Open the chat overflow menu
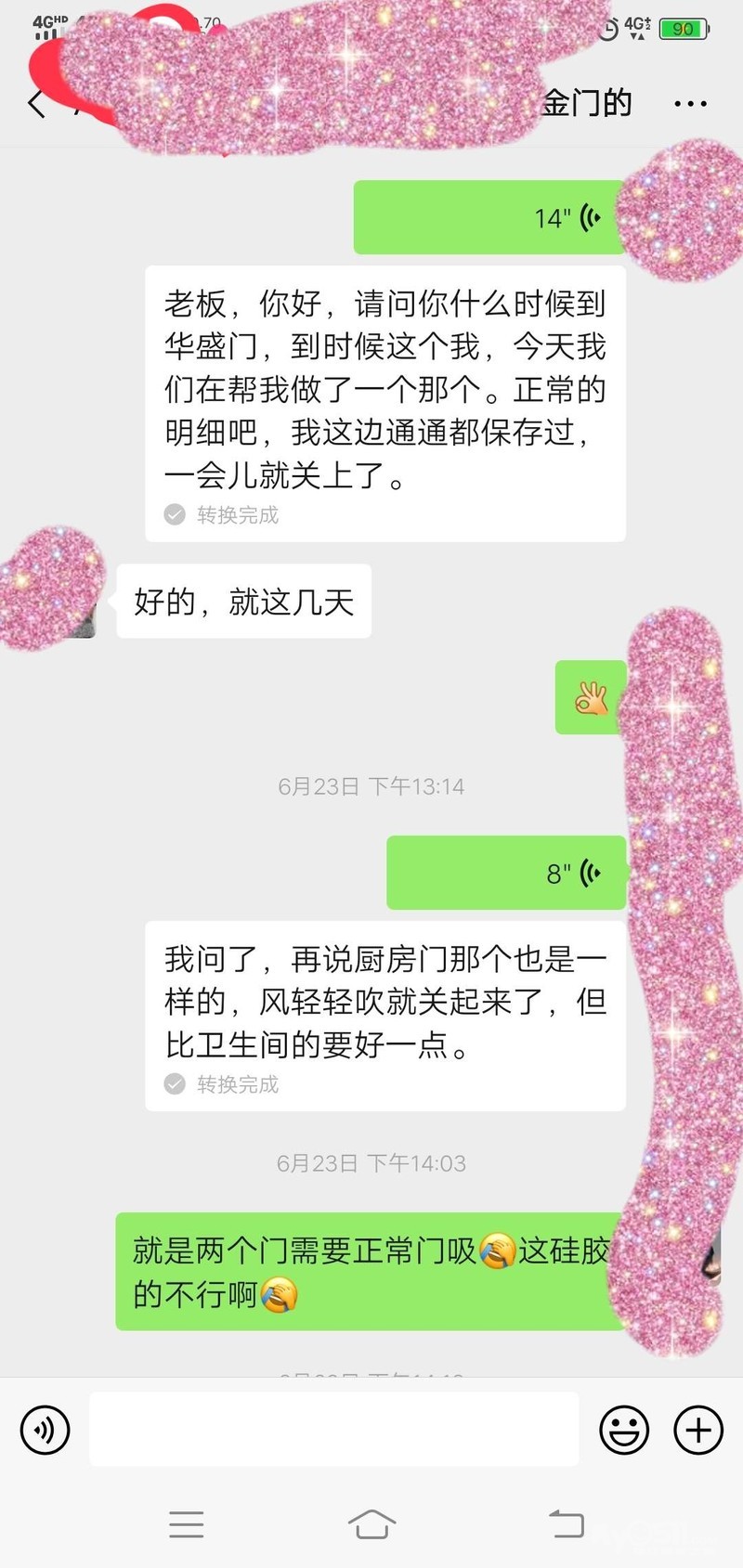Viewport: 743px width, 1568px height. tap(690, 104)
